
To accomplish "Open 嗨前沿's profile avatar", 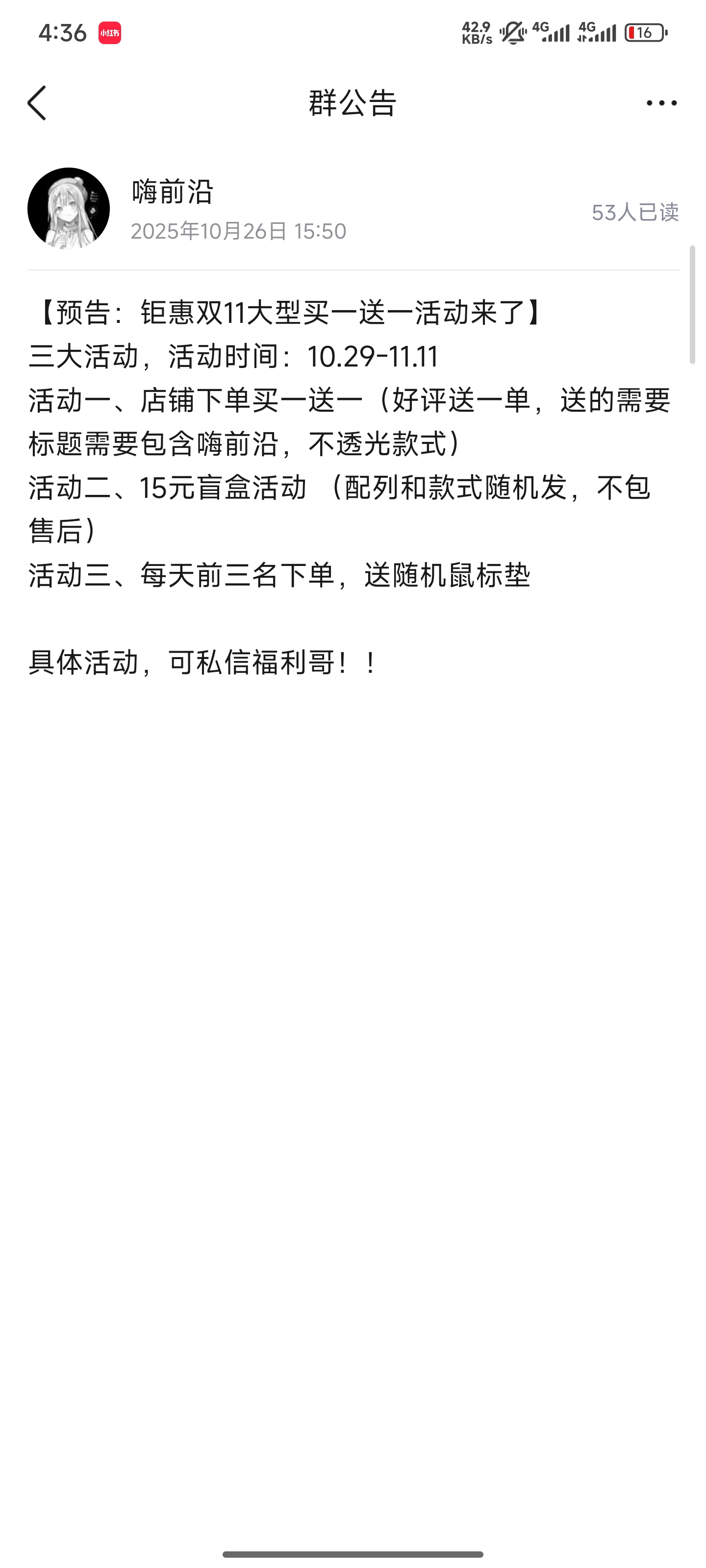I will [69, 209].
